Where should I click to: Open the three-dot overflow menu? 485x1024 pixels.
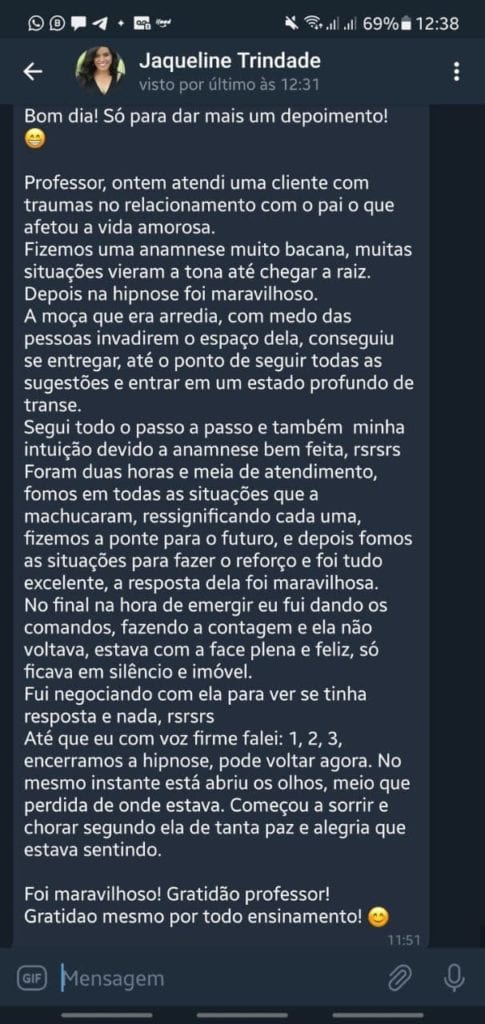coord(456,71)
